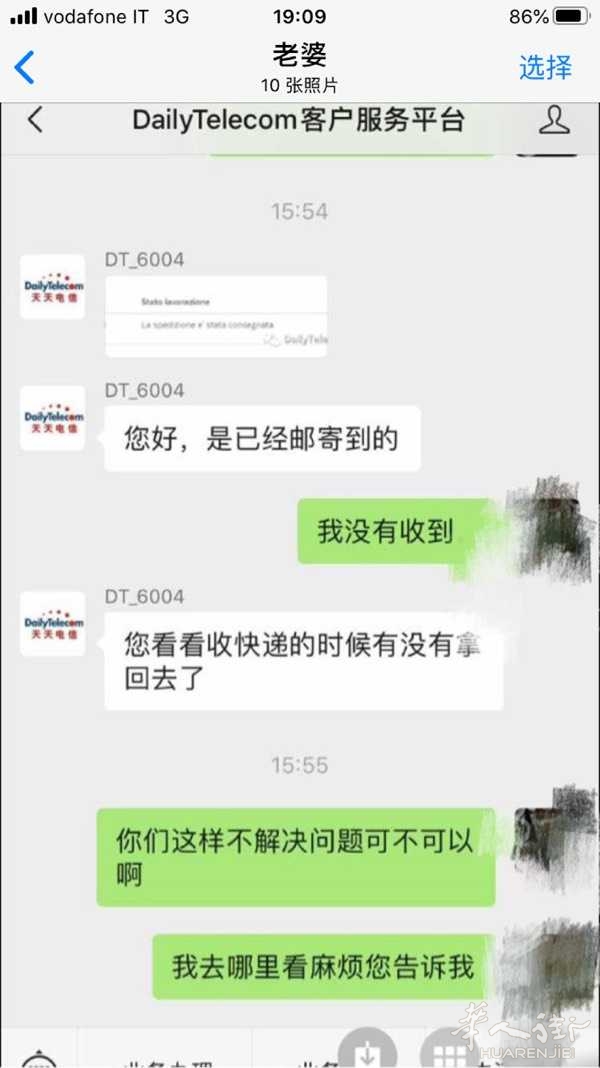This screenshot has height=1068, width=600.
Task: Open the DailyTelecom chat screenshot photo
Action: coord(300,585)
